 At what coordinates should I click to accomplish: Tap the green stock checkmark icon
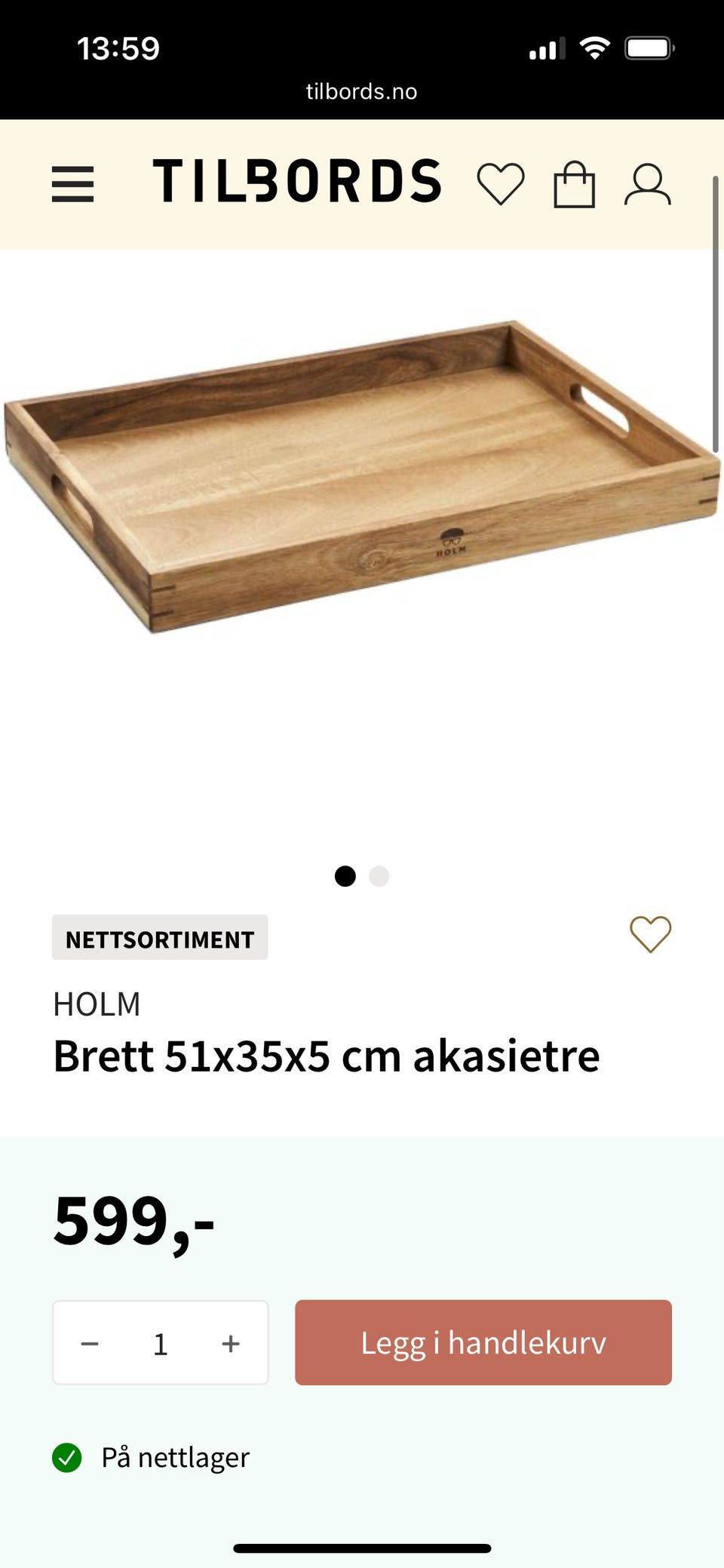pyautogui.click(x=69, y=1457)
